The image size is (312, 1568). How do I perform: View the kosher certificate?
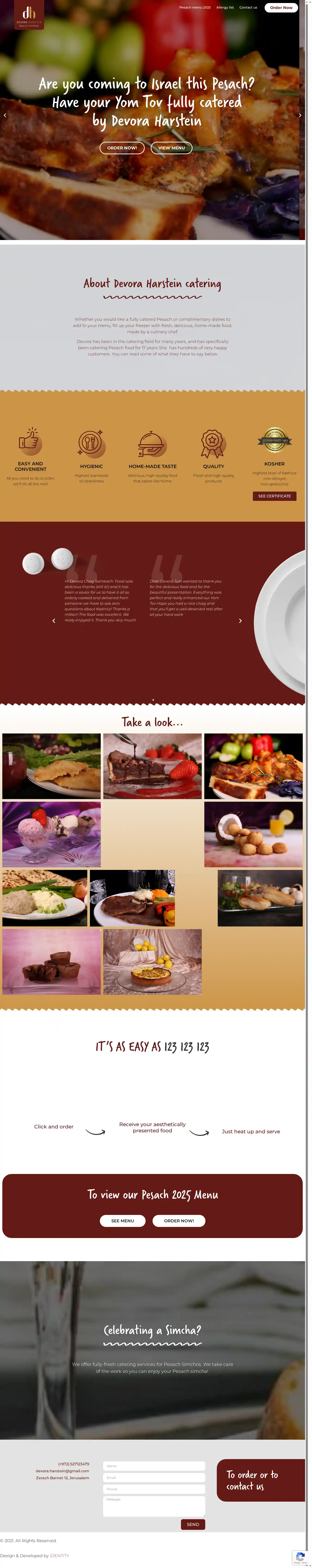tap(274, 496)
